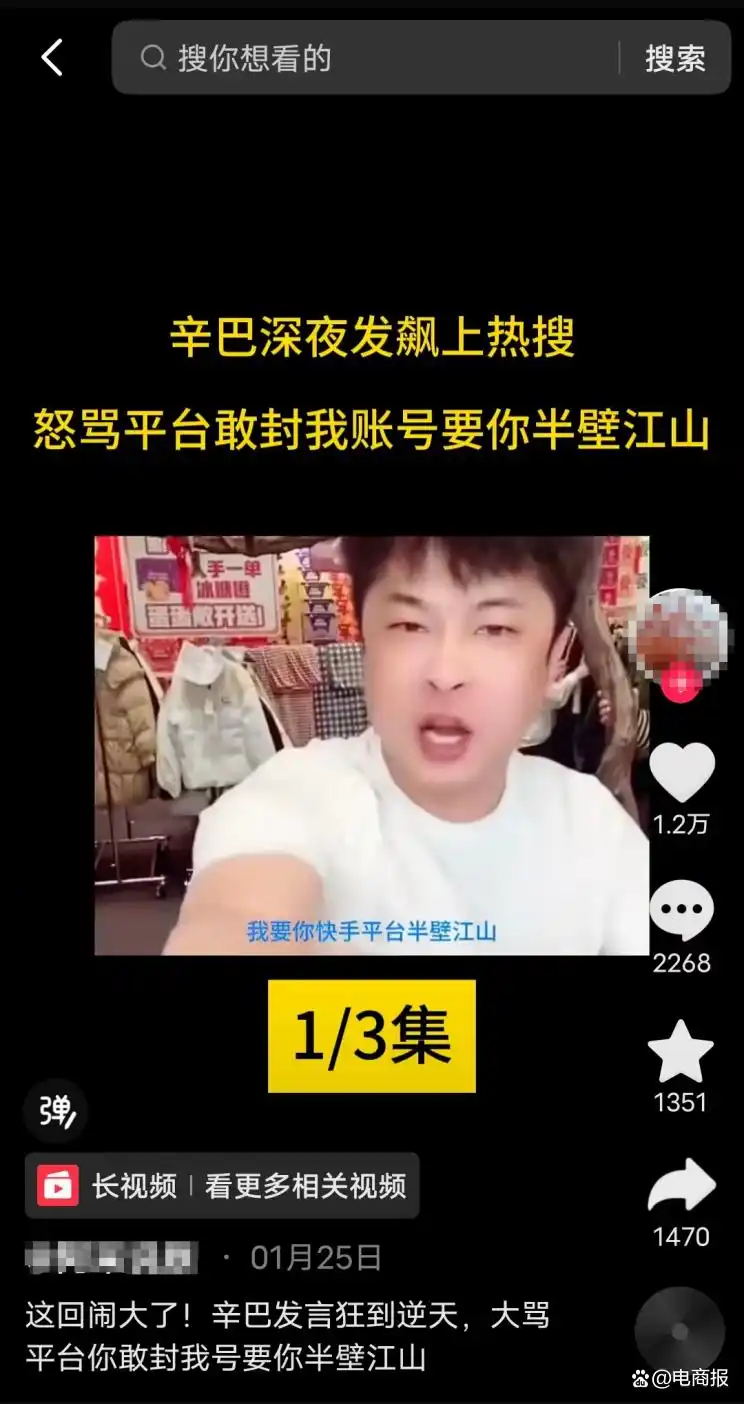The height and width of the screenshot is (1404, 744).
Task: Open comments via the speech bubble icon
Action: pos(681,910)
